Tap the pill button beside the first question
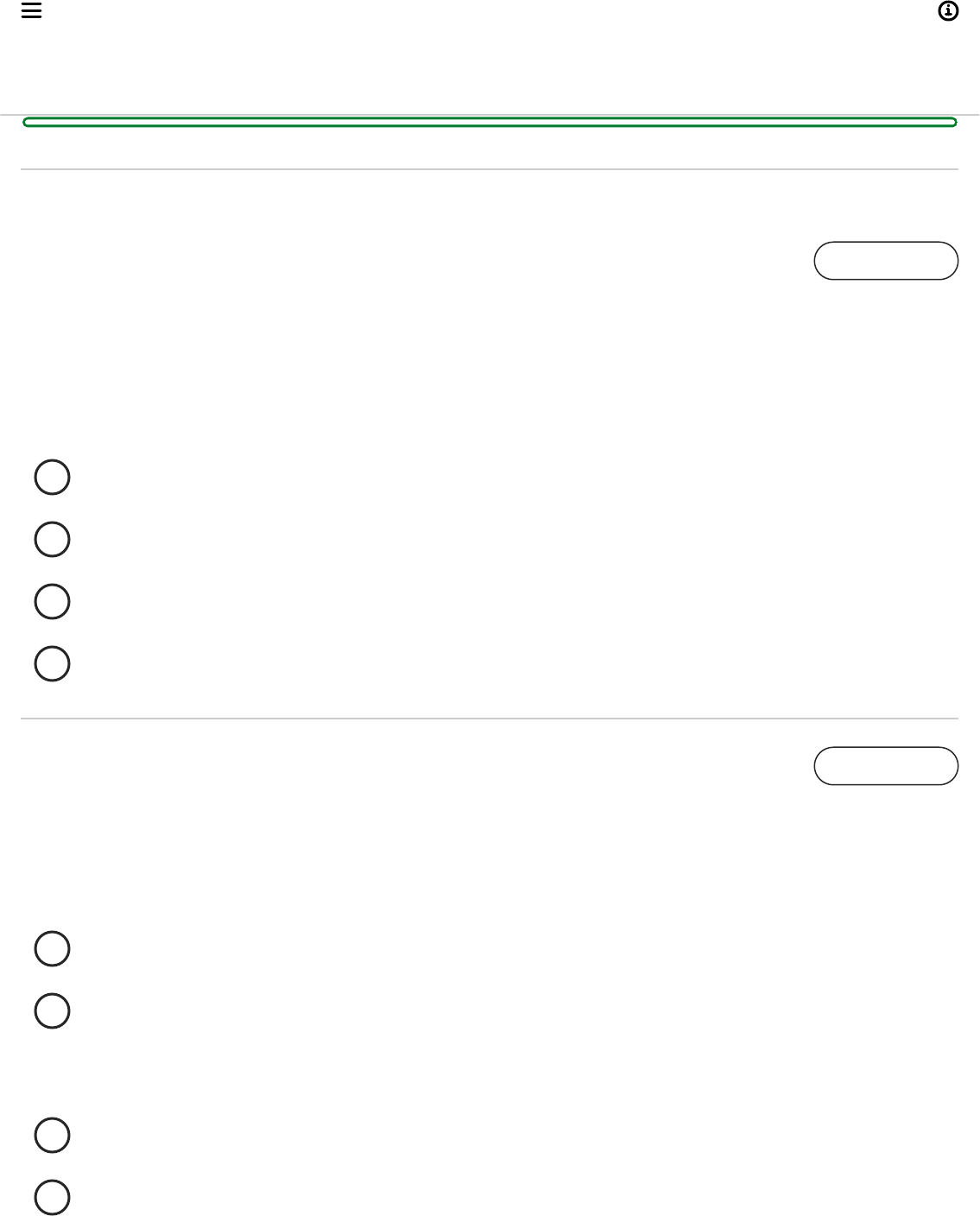Screen dimensions: 980x1216 point(886,261)
